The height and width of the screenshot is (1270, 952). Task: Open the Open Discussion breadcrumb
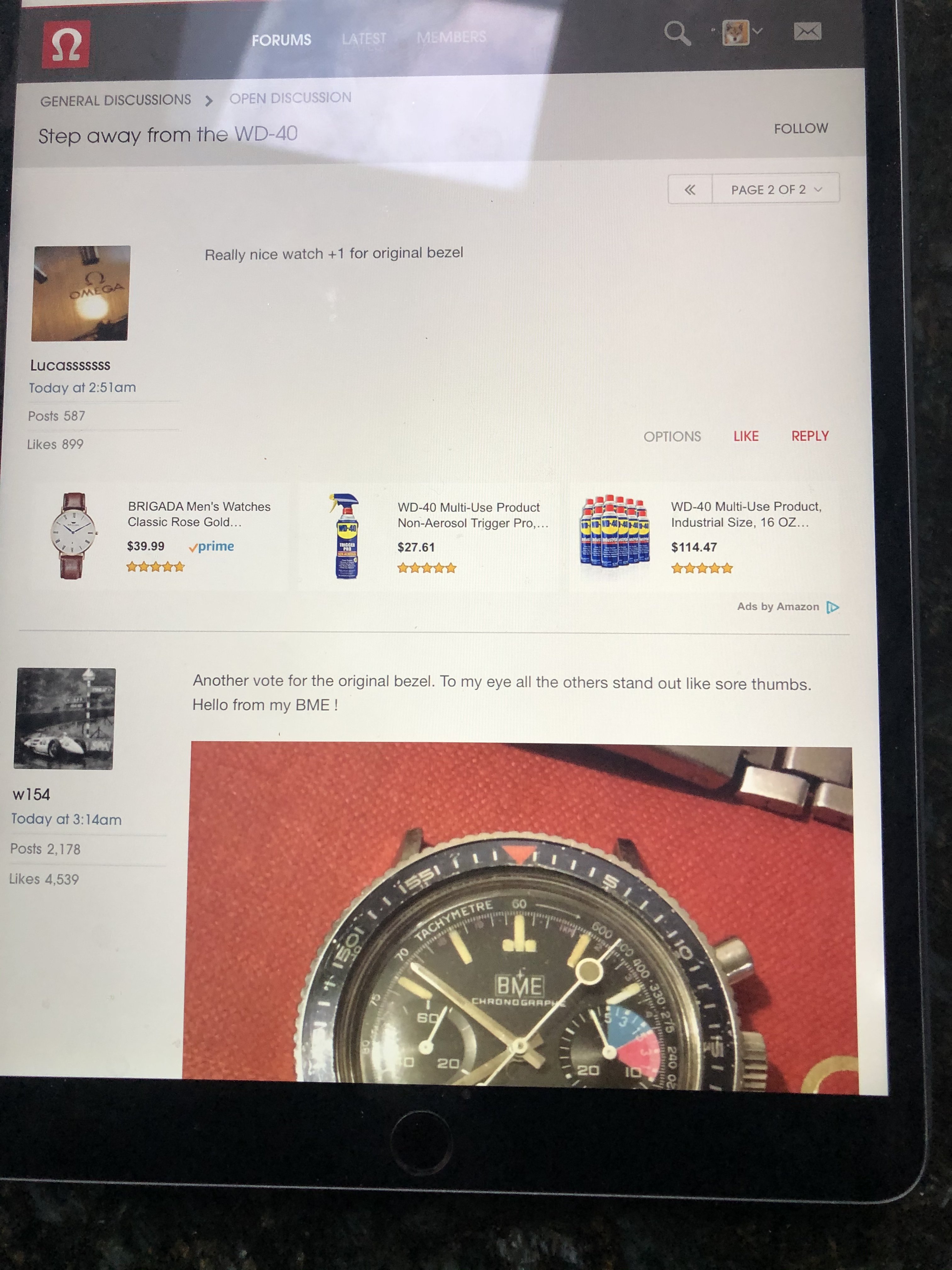(290, 98)
